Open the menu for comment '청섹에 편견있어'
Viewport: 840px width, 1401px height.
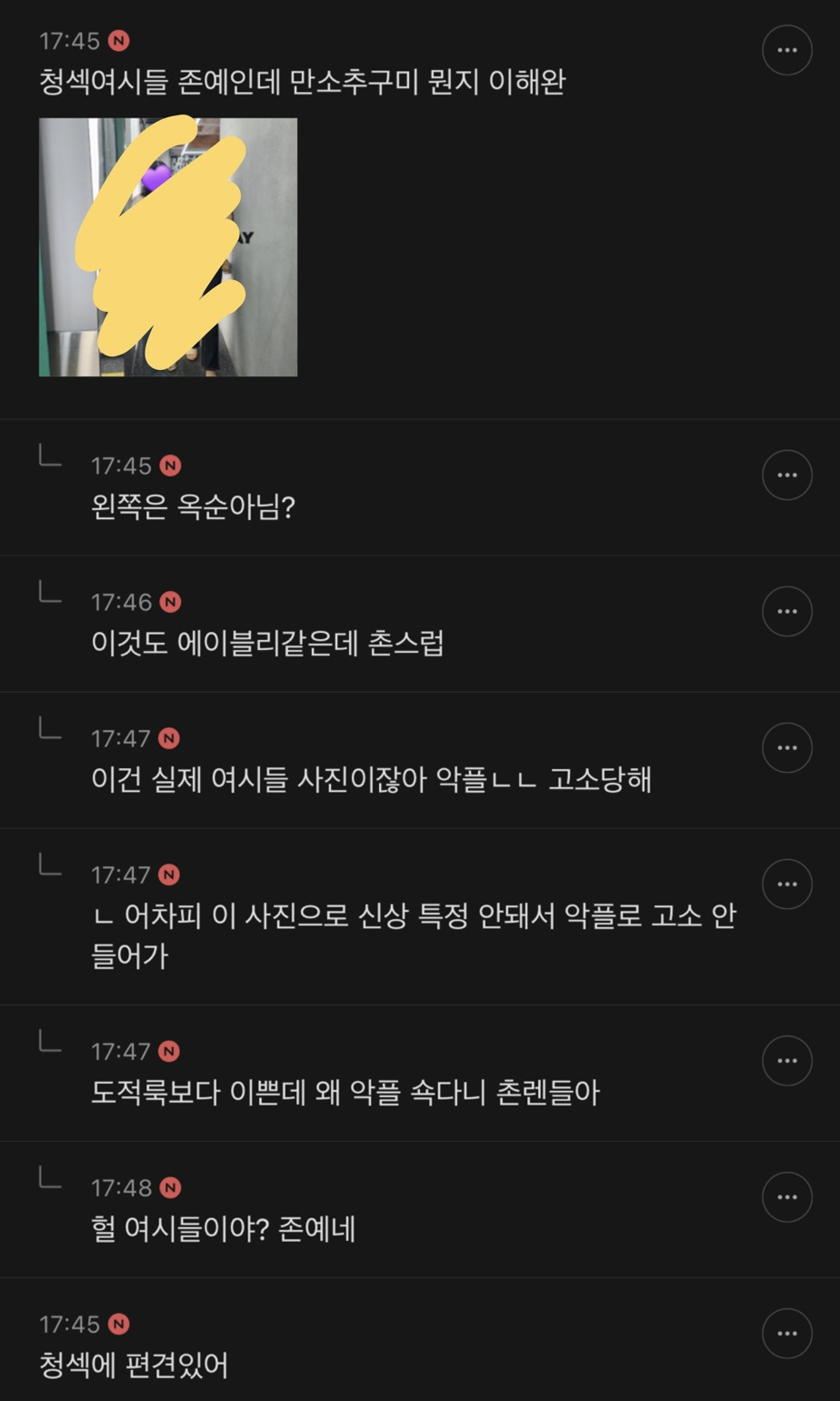pyautogui.click(x=786, y=1333)
